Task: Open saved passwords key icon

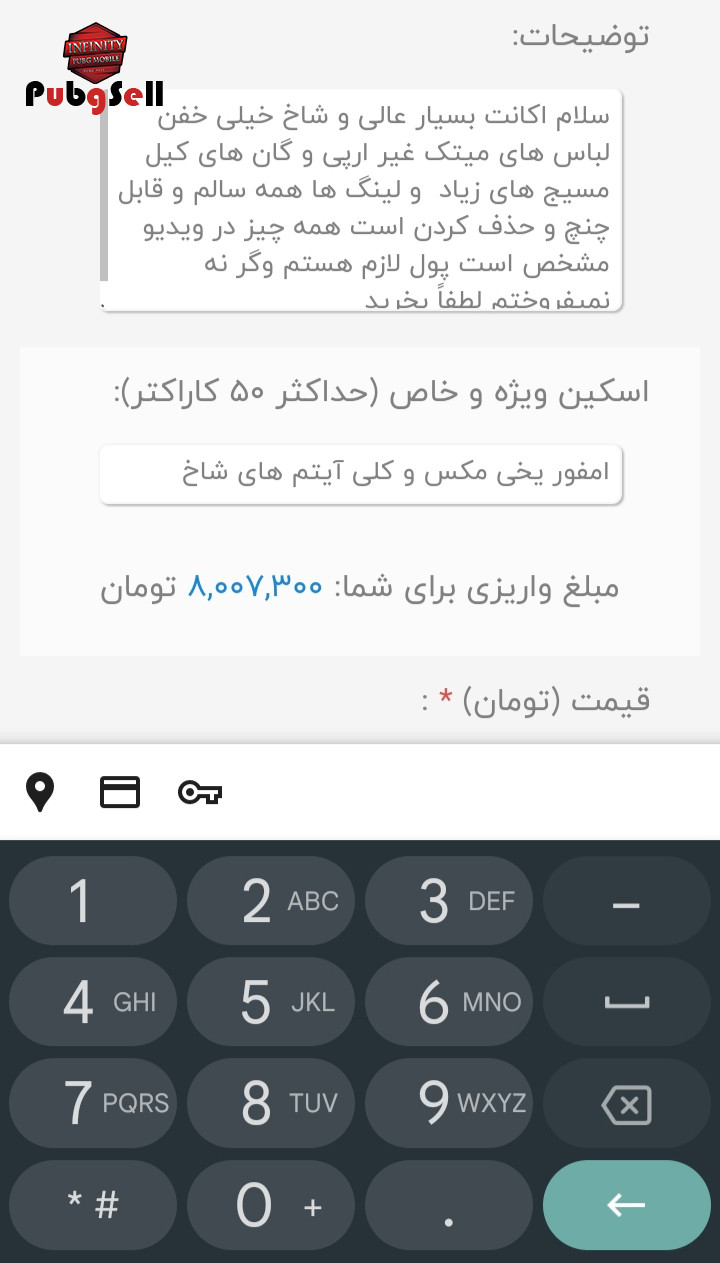Action: pos(200,793)
